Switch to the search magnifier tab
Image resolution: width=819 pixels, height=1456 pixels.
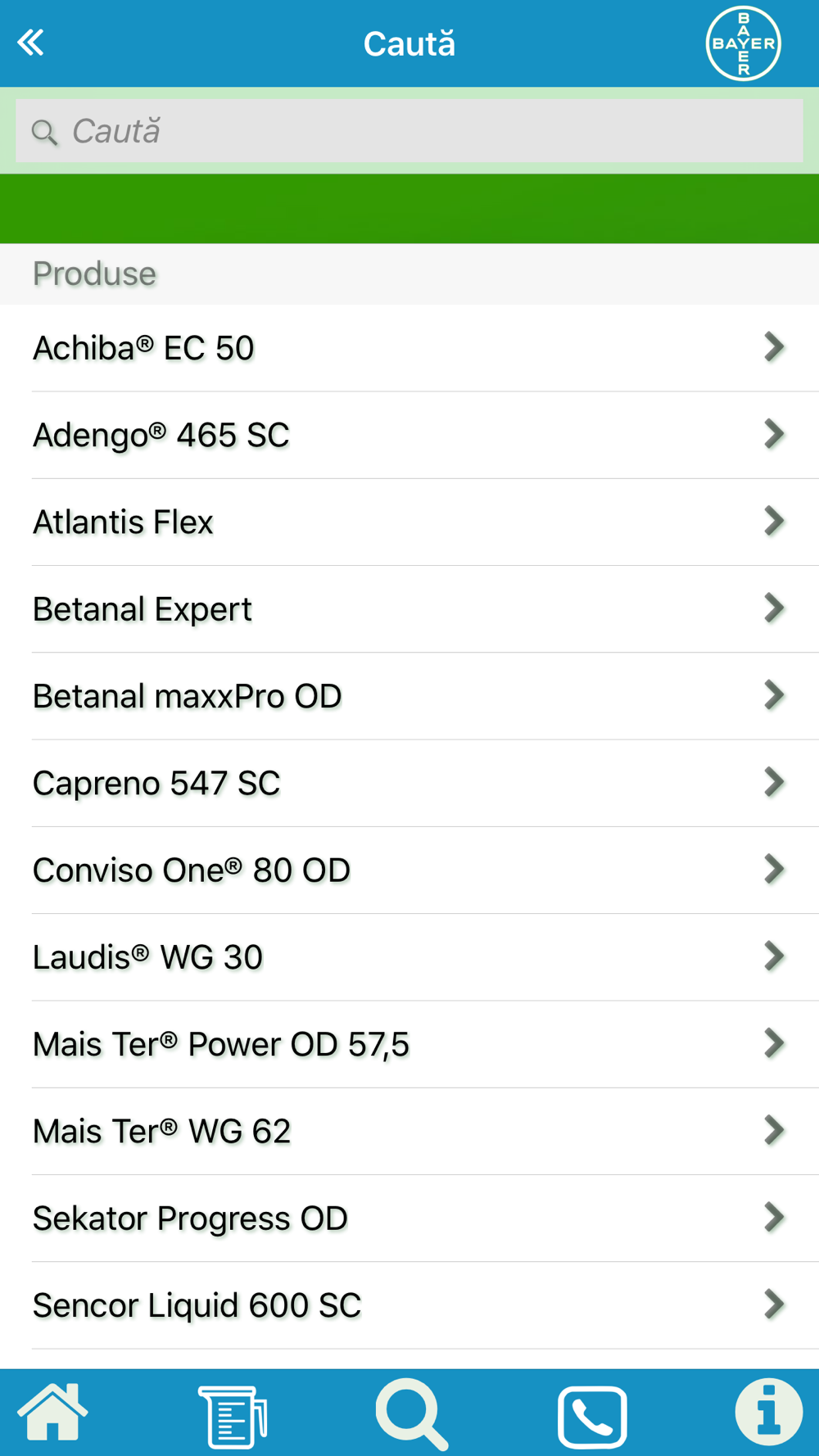412,1414
